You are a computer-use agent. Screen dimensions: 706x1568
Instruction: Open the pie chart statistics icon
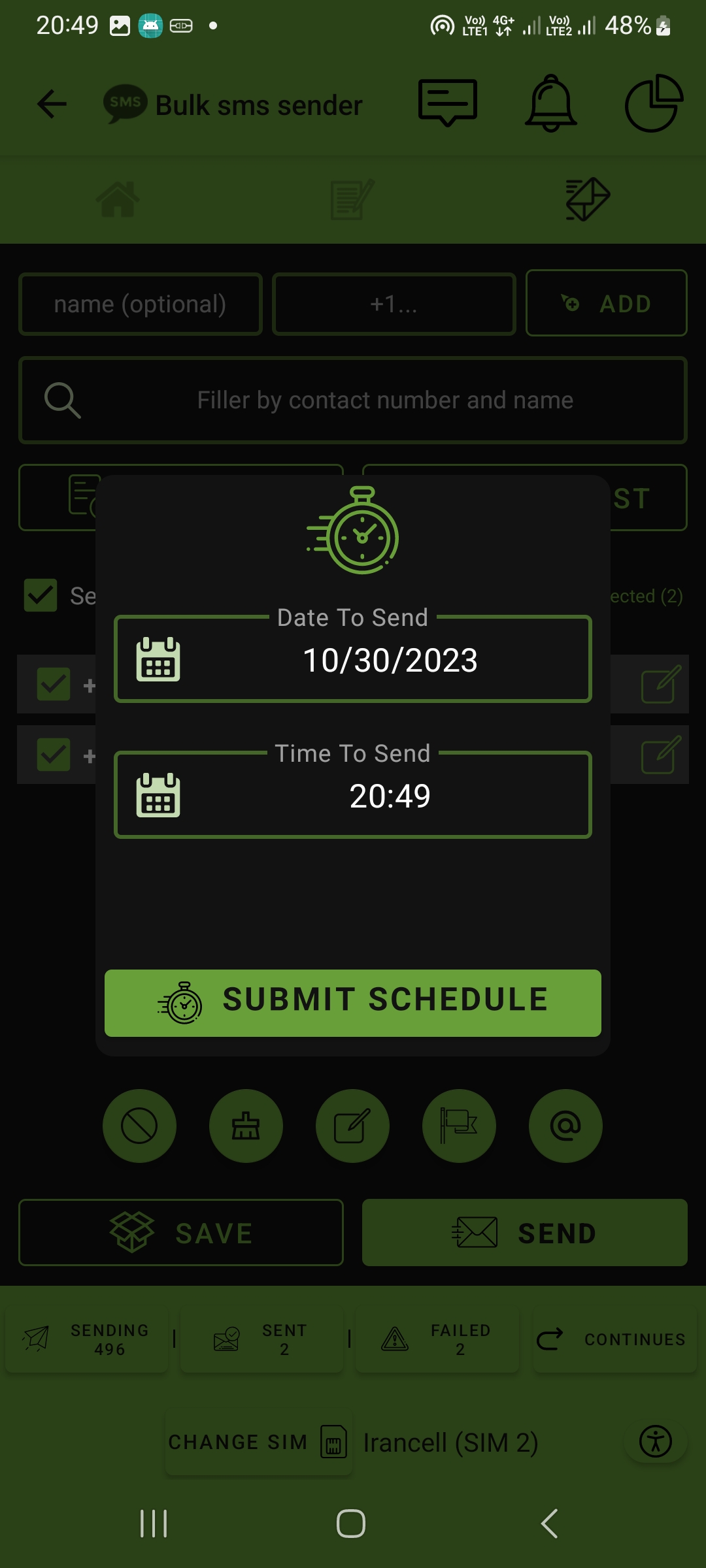pyautogui.click(x=654, y=104)
